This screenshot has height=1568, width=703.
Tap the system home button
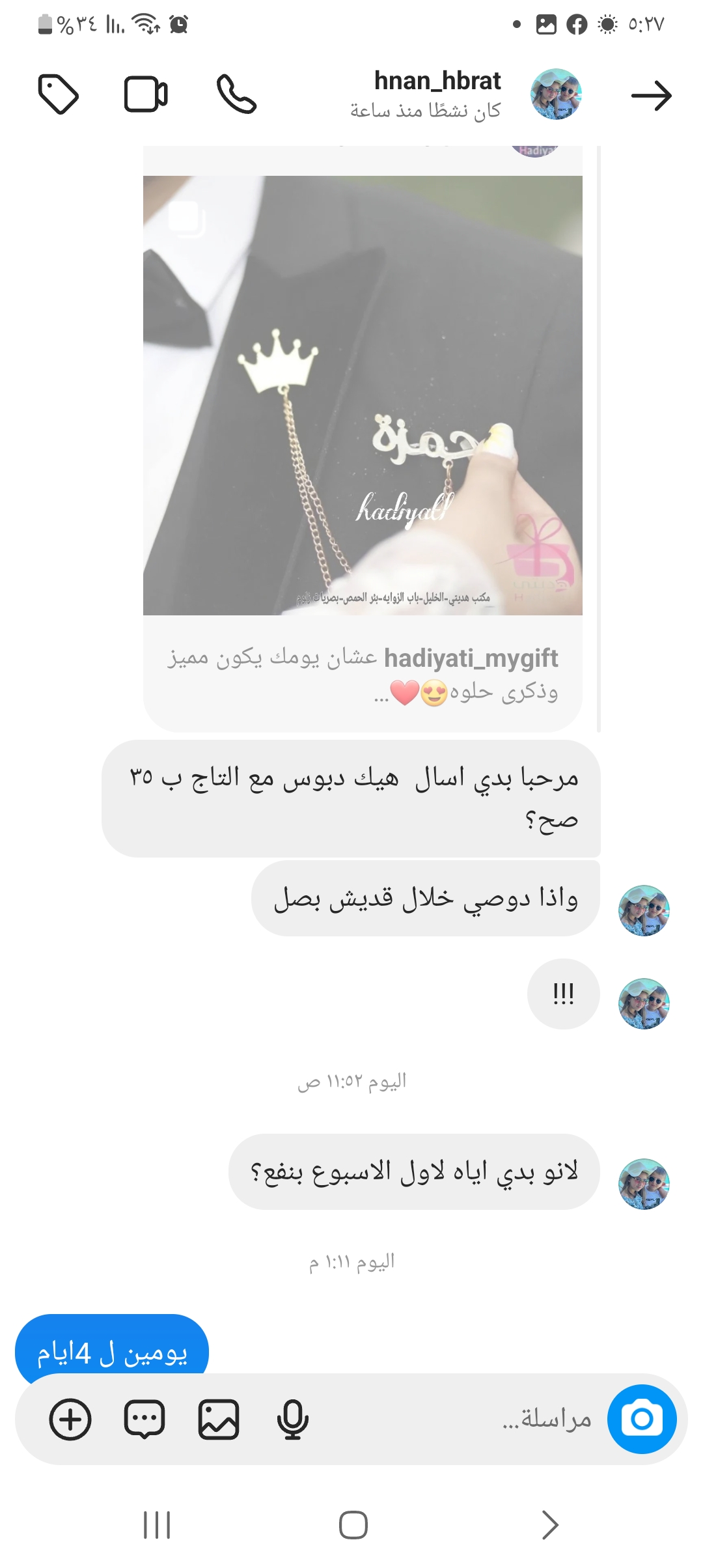353,1525
